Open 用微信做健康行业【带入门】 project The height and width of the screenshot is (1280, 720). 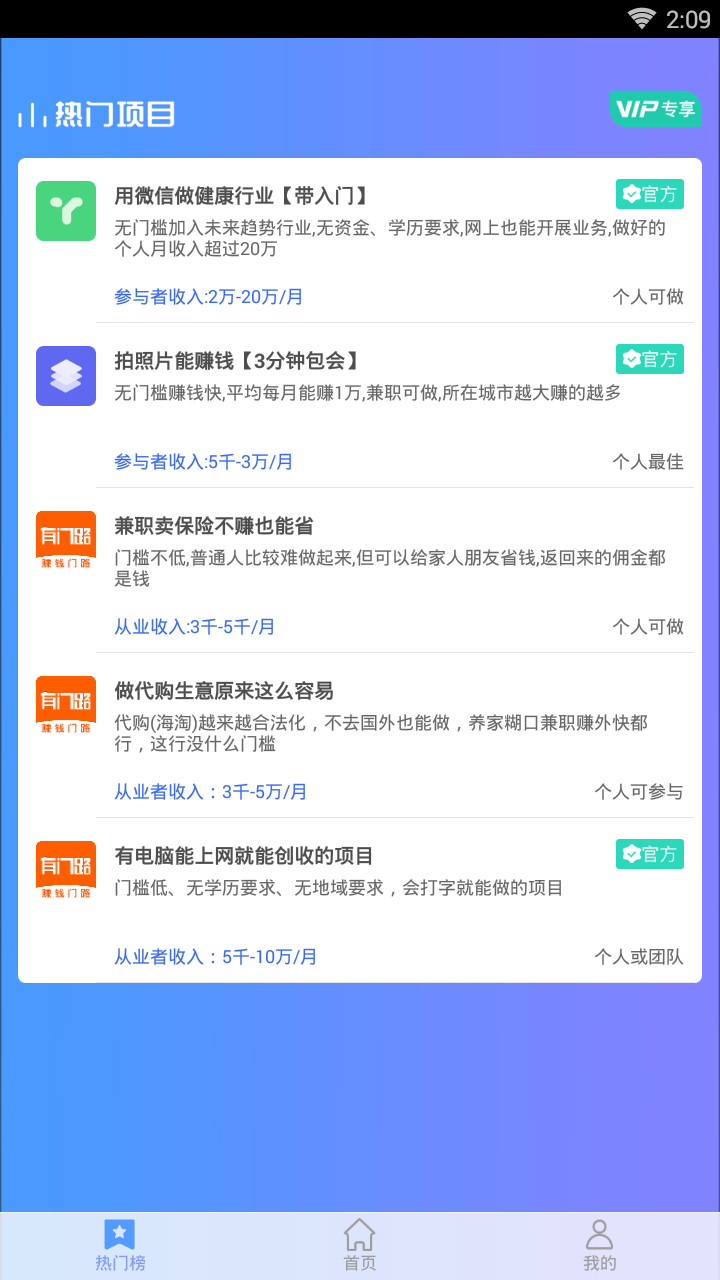click(360, 241)
